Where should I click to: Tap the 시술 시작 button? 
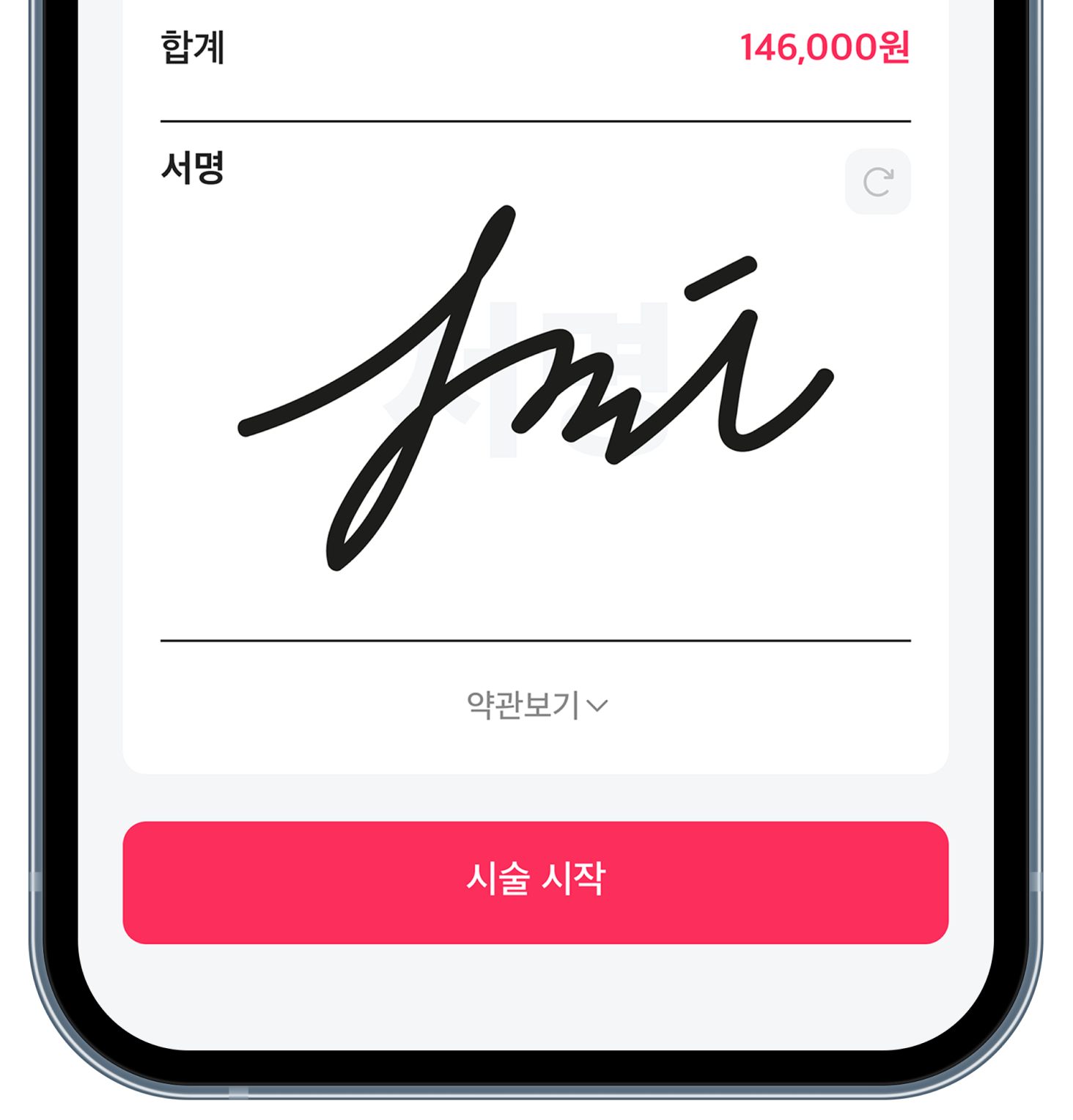(x=535, y=882)
